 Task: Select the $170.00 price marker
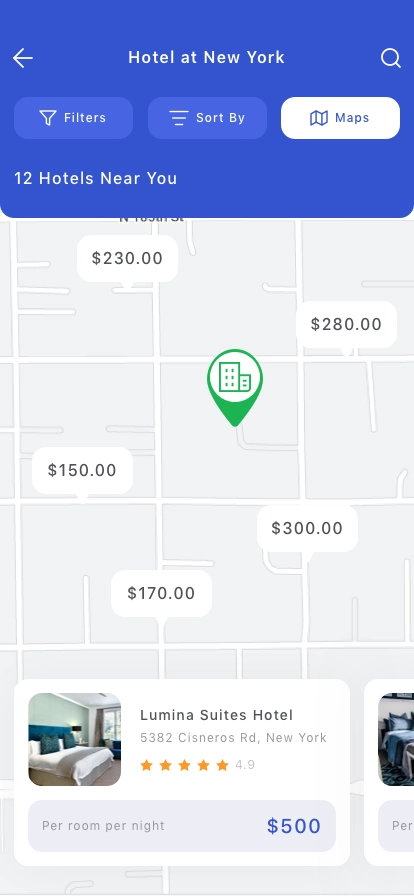pyautogui.click(x=161, y=594)
